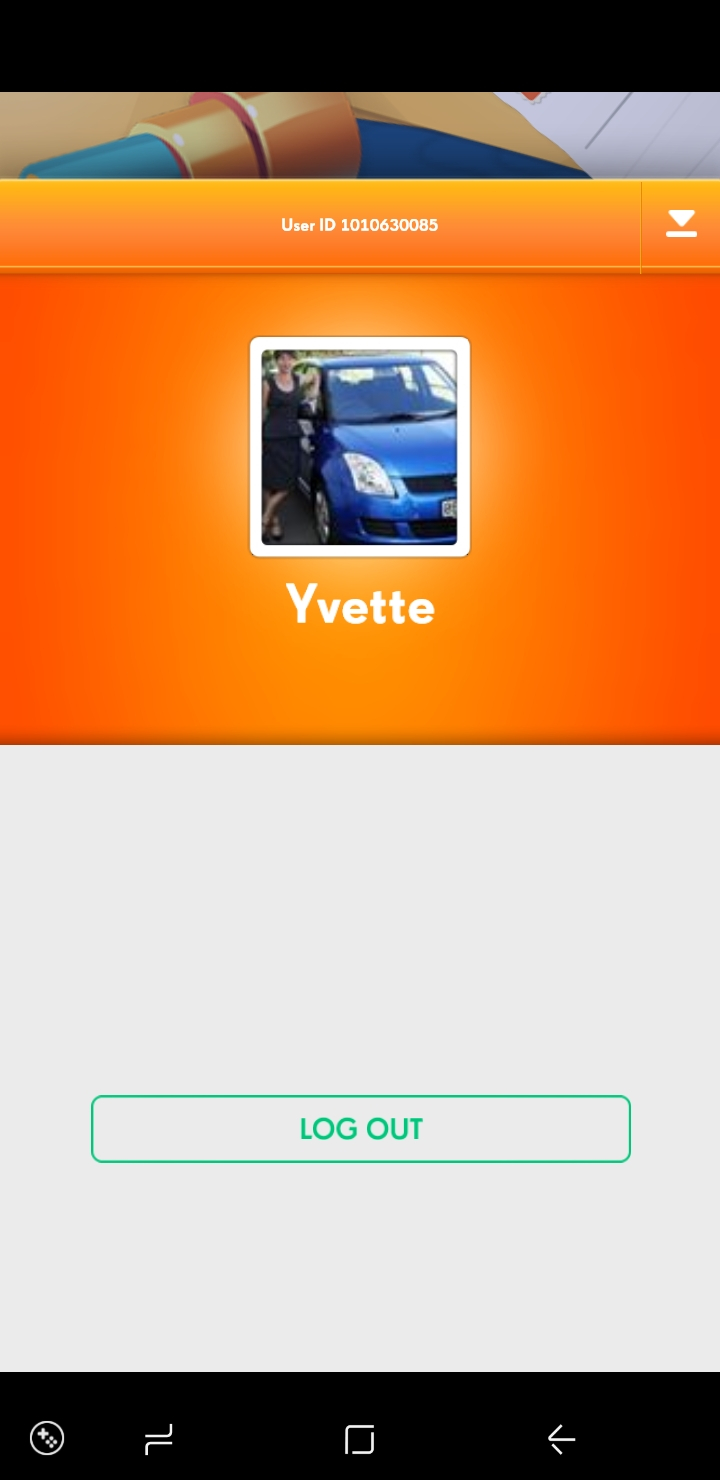Collapse the profile panel with the down arrow

click(x=681, y=224)
